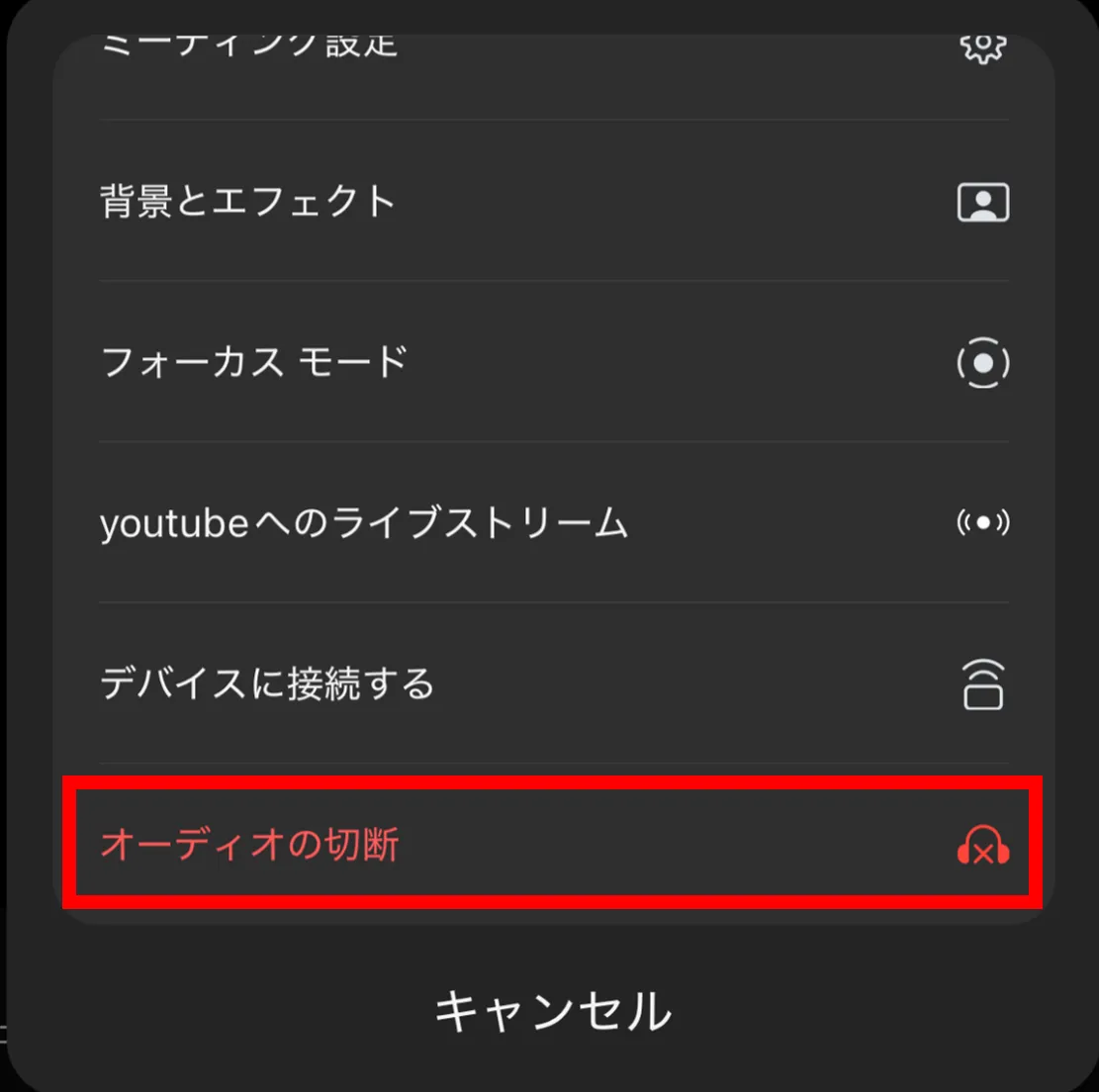Open 背景とエフェクト option
1099x1092 pixels.
[x=248, y=202]
